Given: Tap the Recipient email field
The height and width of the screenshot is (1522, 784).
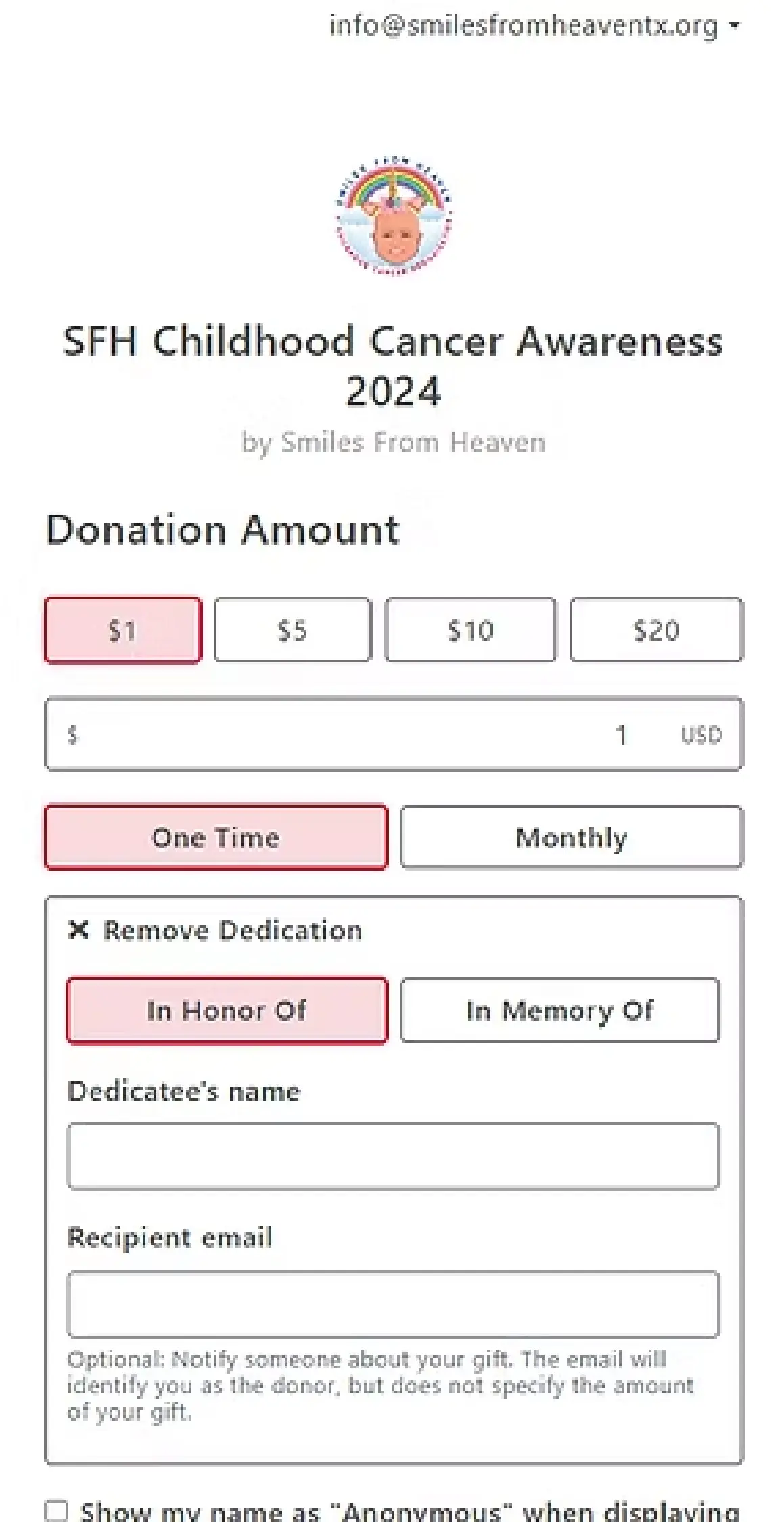Looking at the screenshot, I should (392, 1304).
